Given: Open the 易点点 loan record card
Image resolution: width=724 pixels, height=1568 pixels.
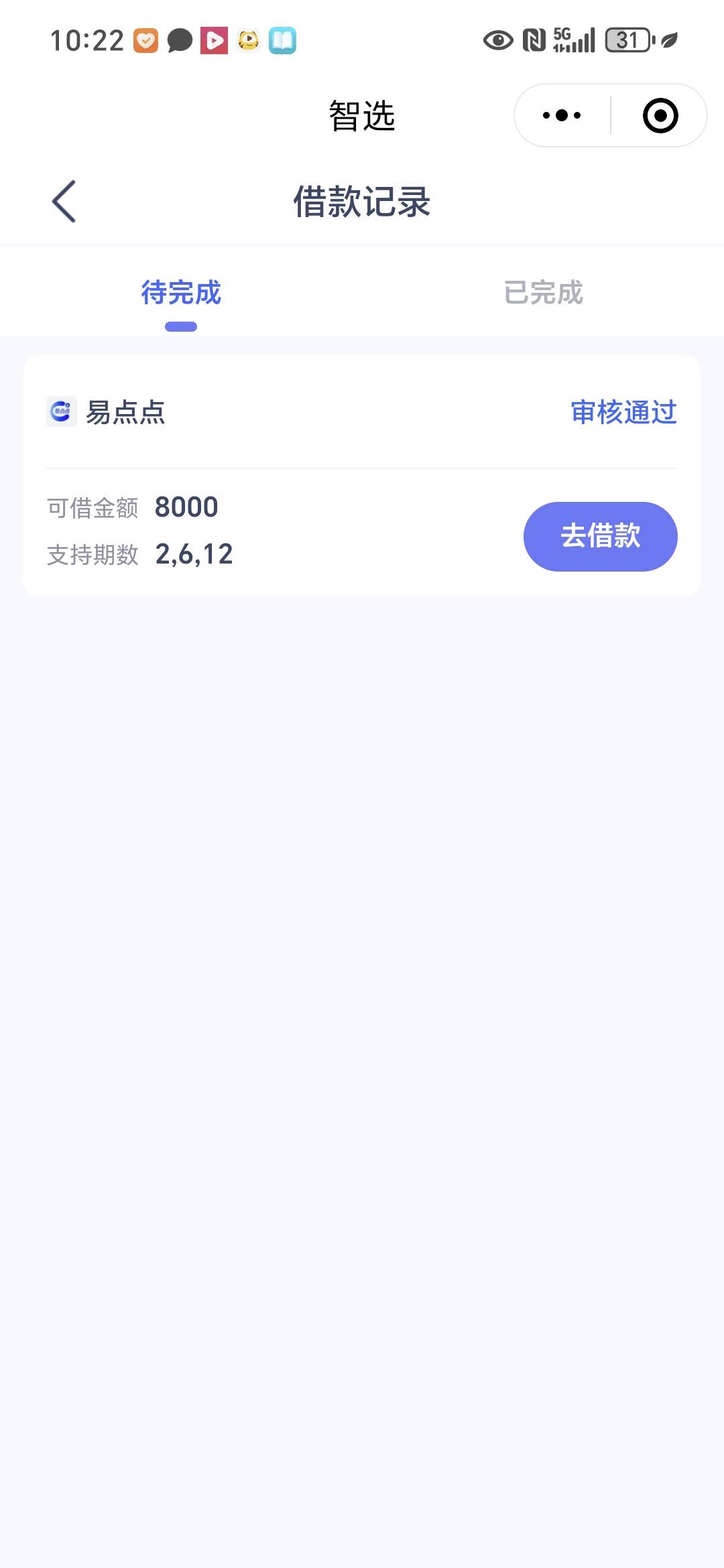Looking at the screenshot, I should click(x=362, y=476).
